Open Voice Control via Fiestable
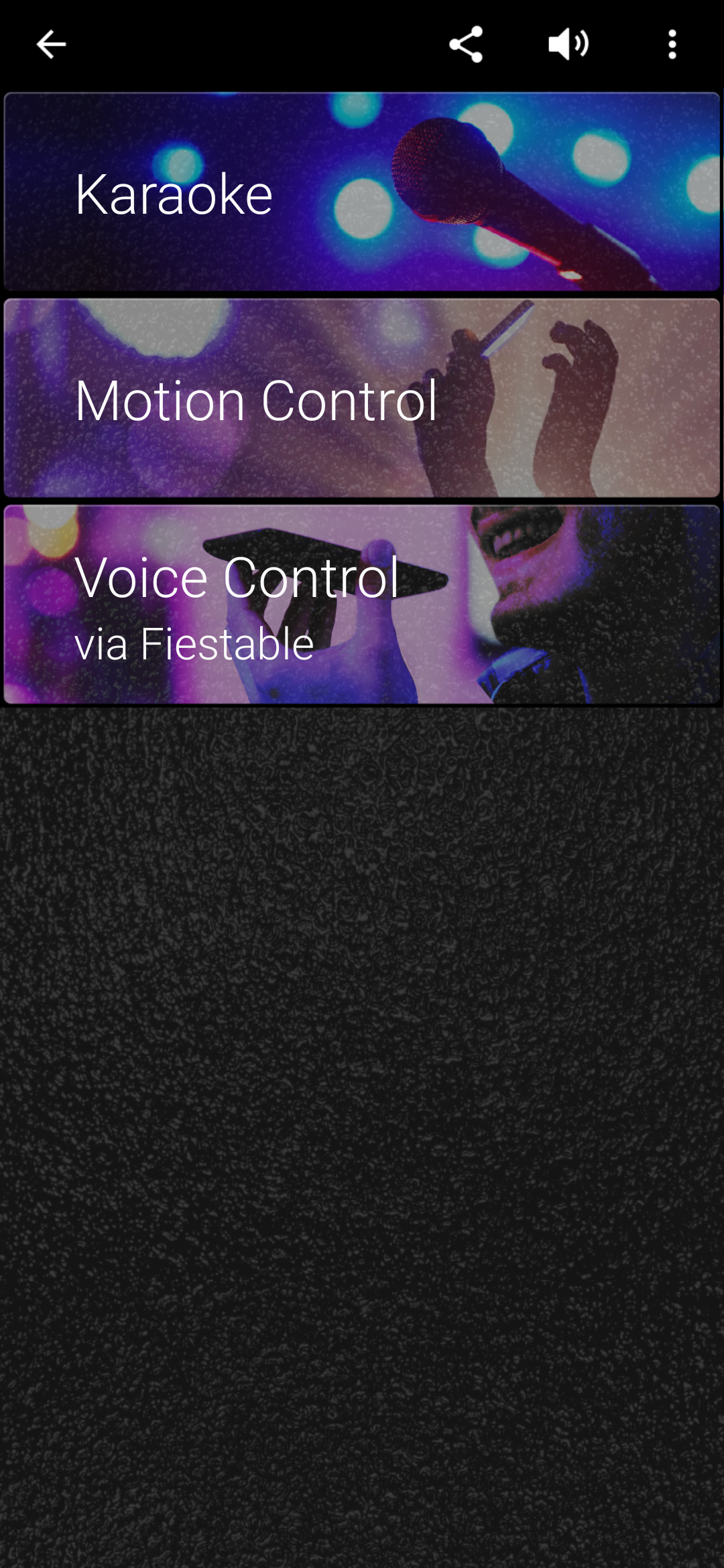The height and width of the screenshot is (1568, 724). pos(362,604)
